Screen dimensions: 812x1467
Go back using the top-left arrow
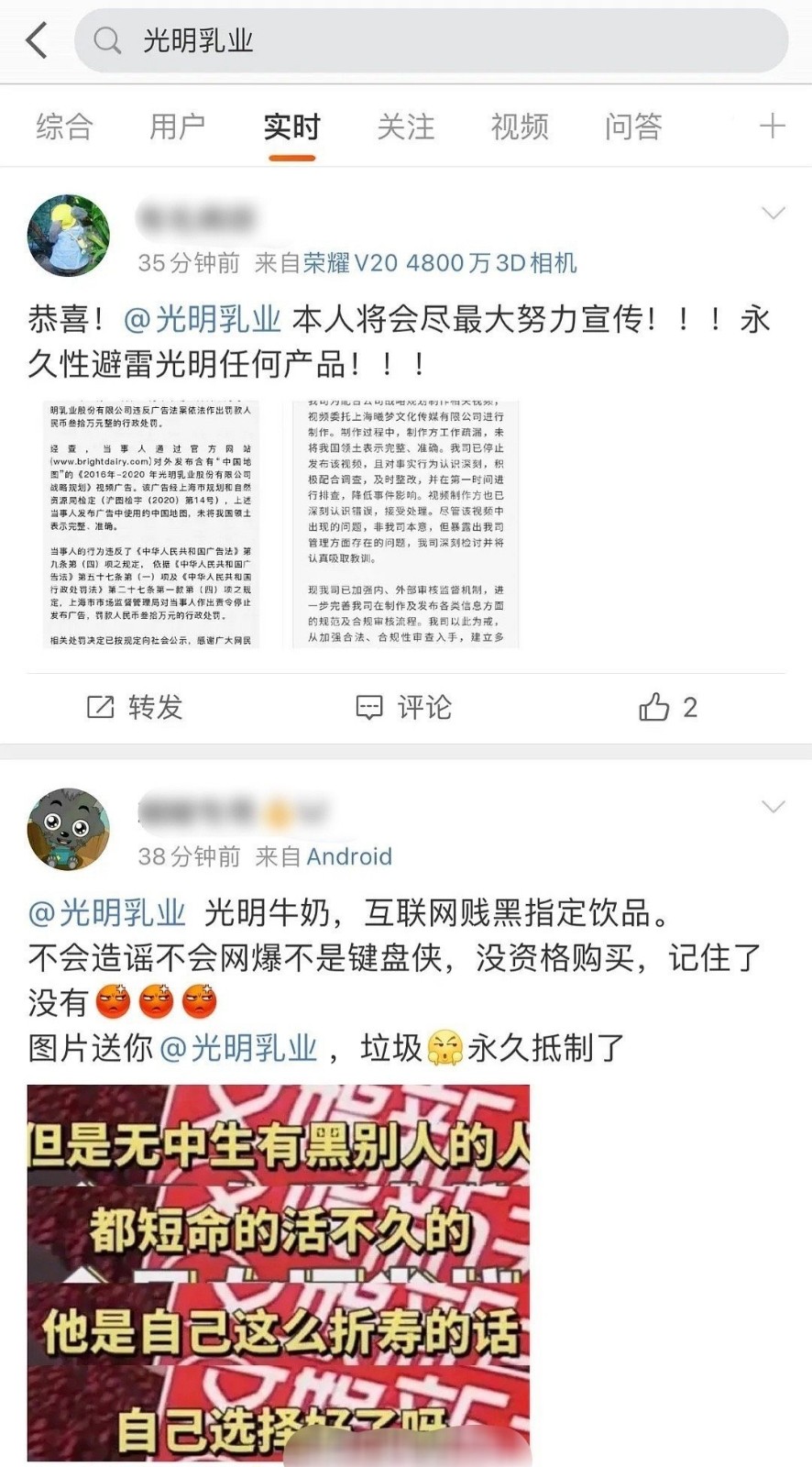click(x=37, y=40)
